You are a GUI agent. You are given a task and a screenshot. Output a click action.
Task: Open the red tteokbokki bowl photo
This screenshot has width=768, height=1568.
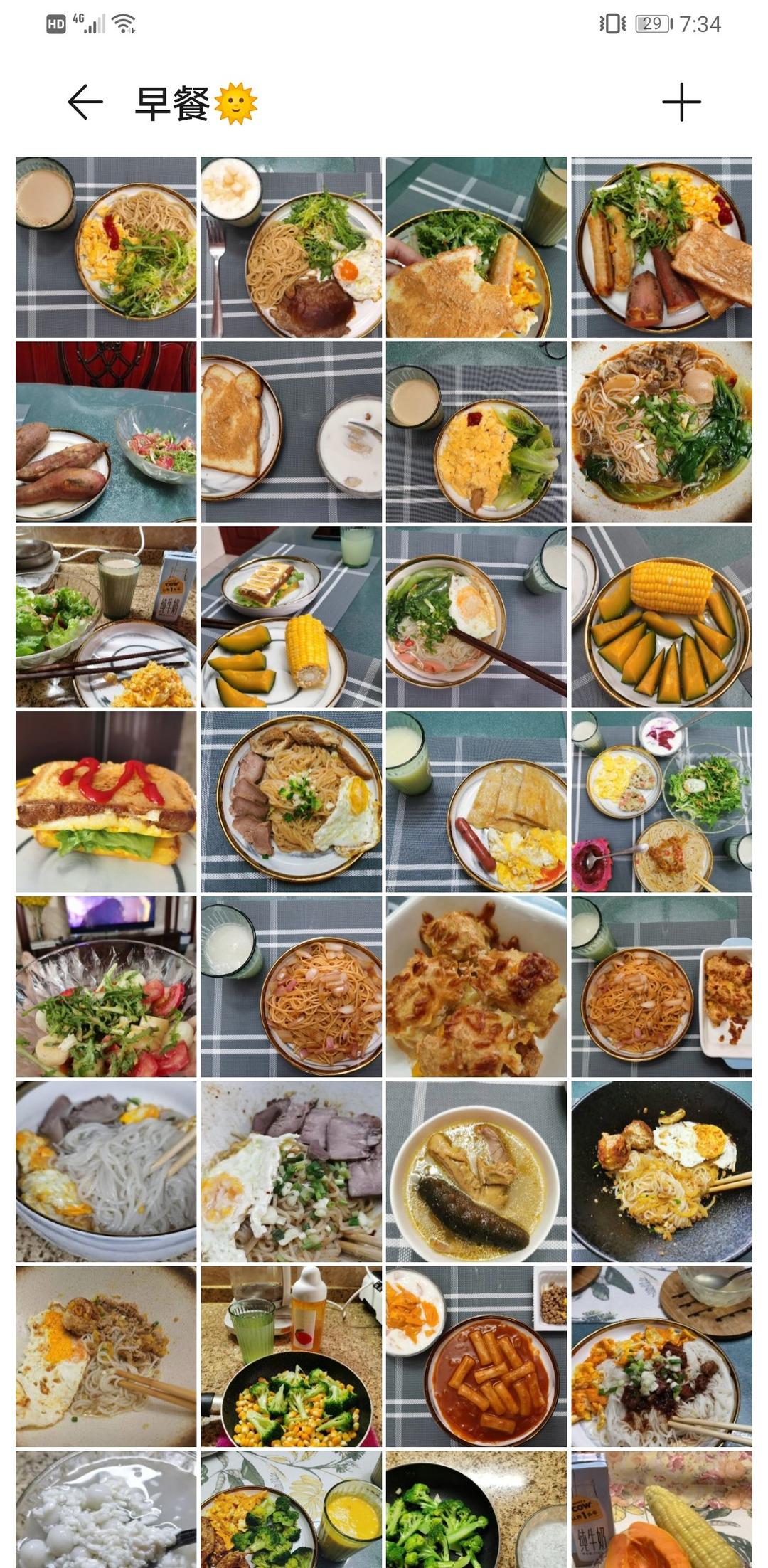pos(476,1356)
